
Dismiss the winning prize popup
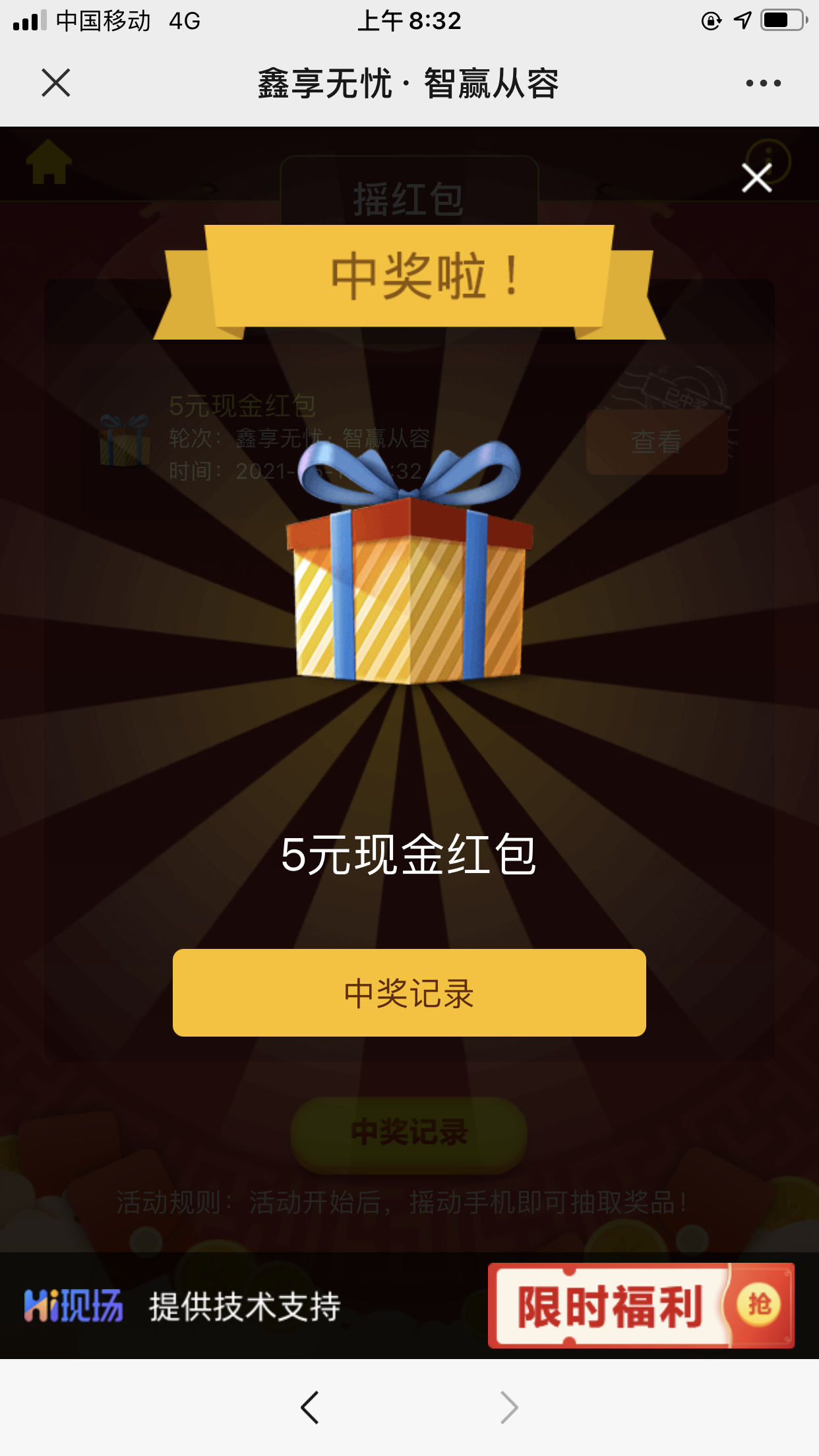[x=756, y=178]
